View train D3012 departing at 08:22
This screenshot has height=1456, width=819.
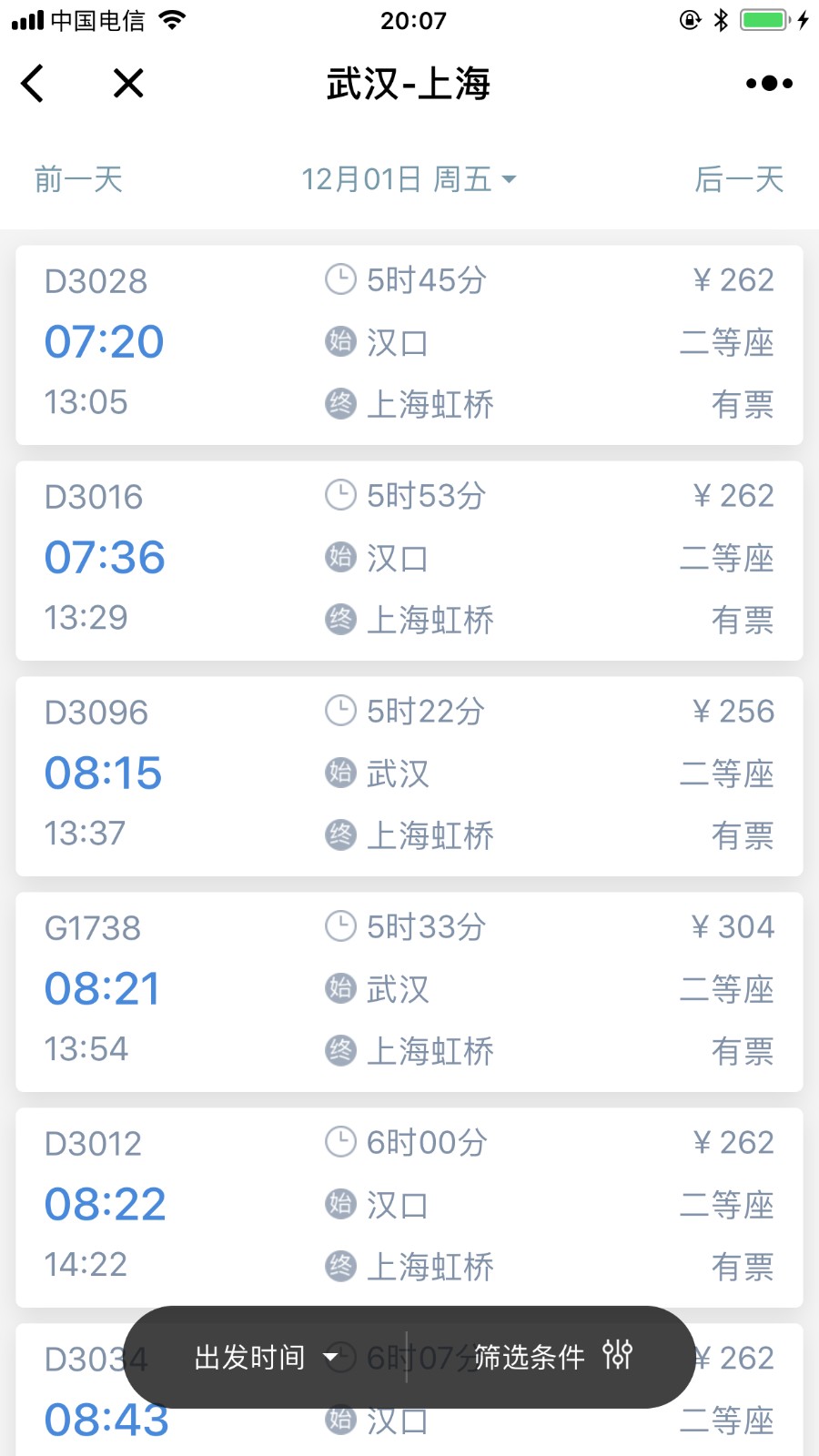[409, 1208]
